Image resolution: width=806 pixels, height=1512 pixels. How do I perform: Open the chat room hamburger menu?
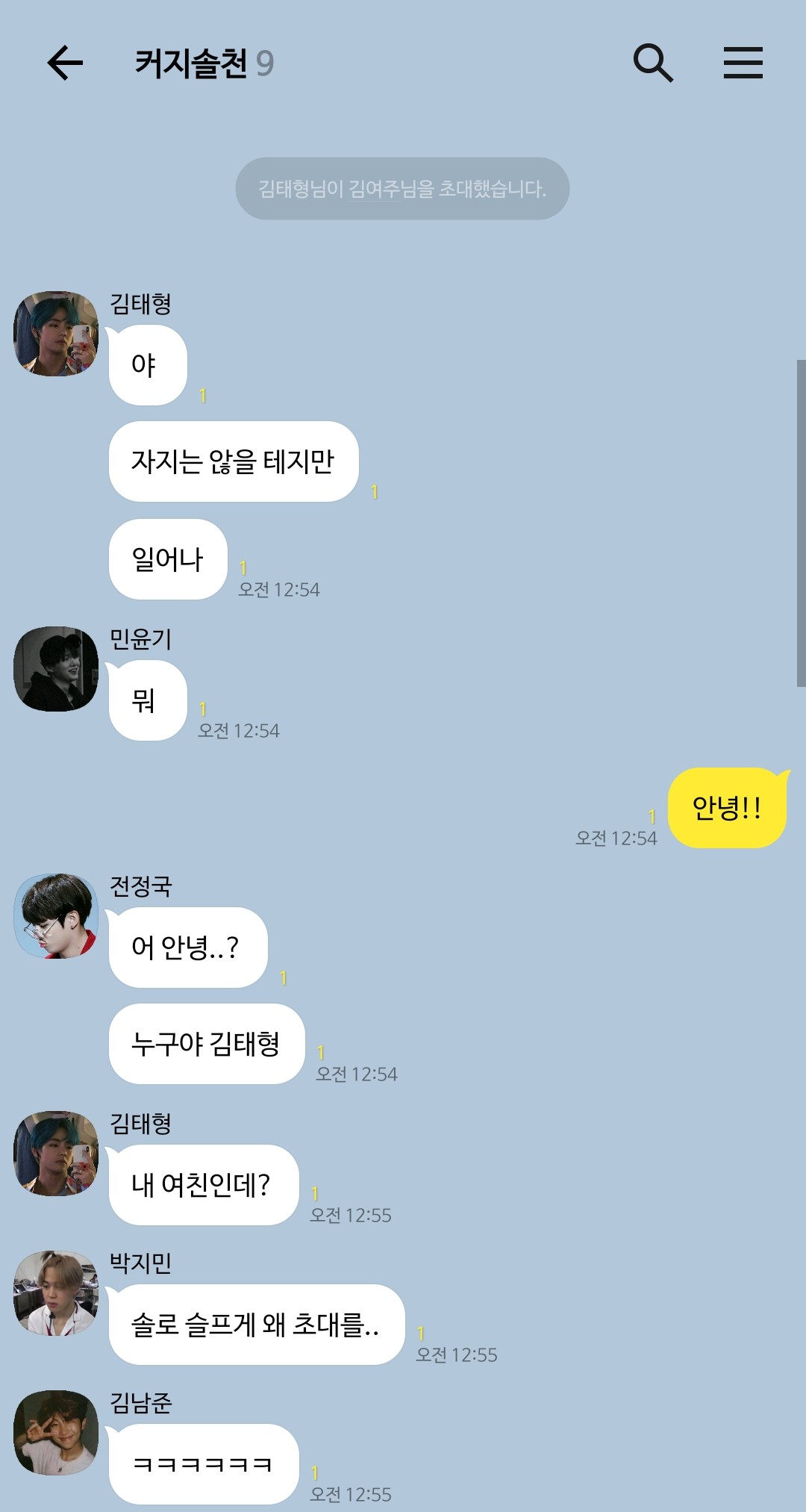tap(743, 63)
